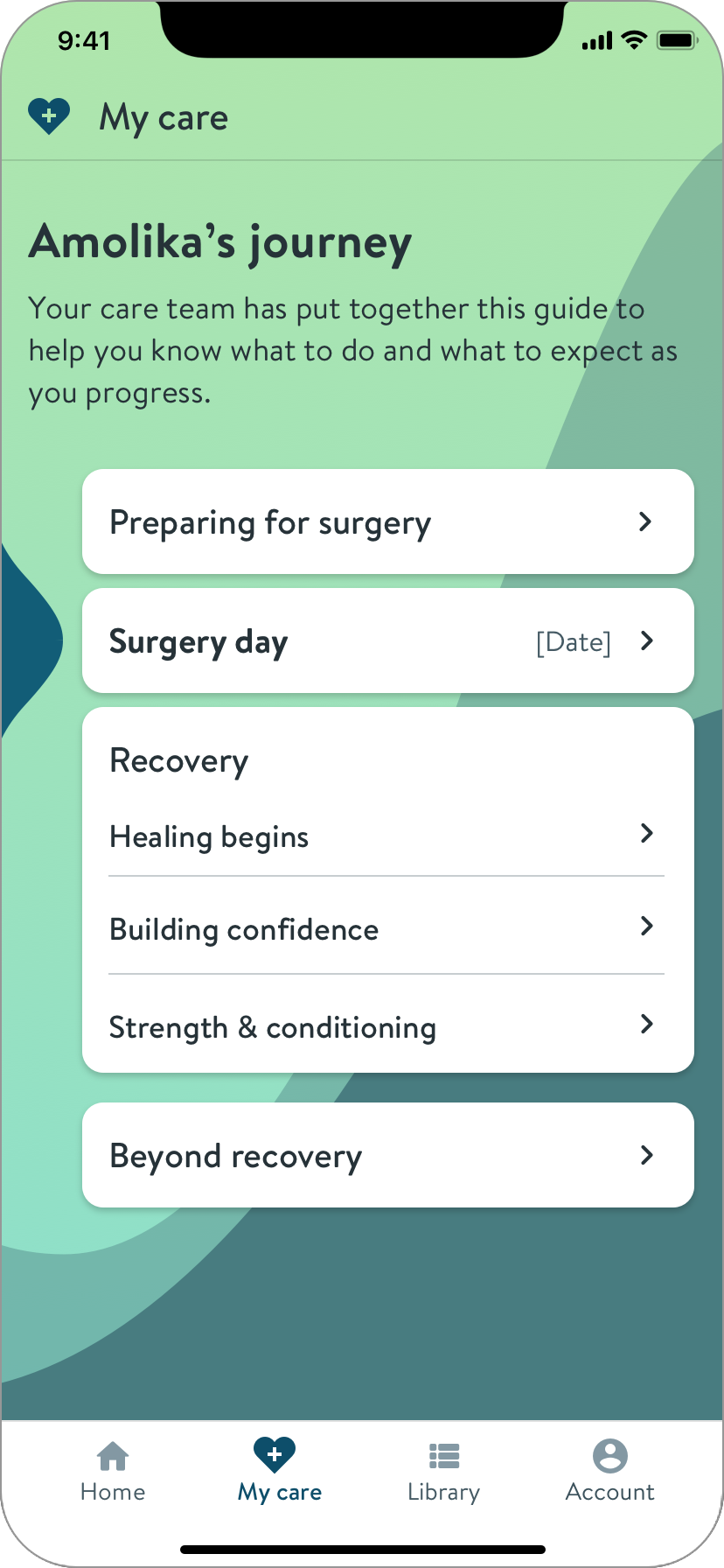Open the Beyond recovery card
This screenshot has height=1568, width=724.
click(387, 1156)
